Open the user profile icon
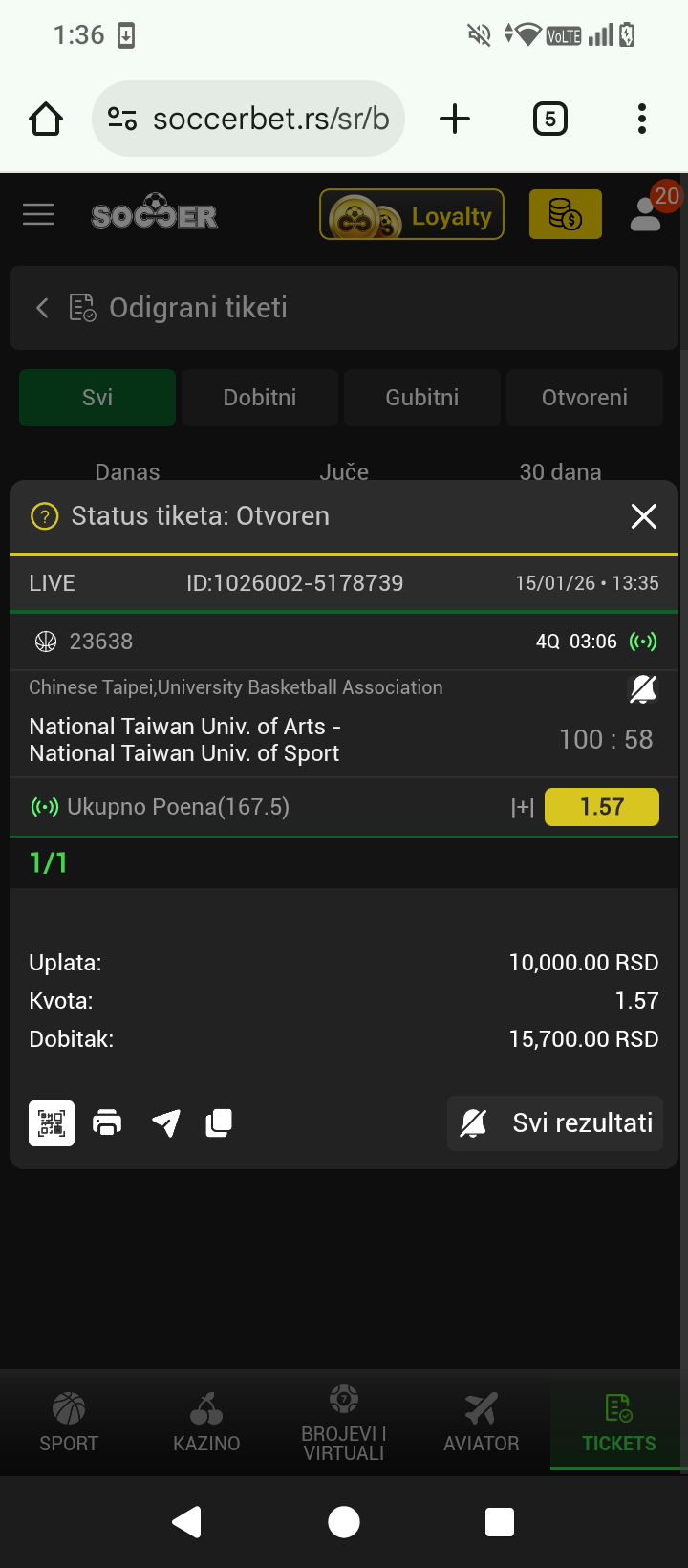This screenshot has height=1568, width=688. 647,214
